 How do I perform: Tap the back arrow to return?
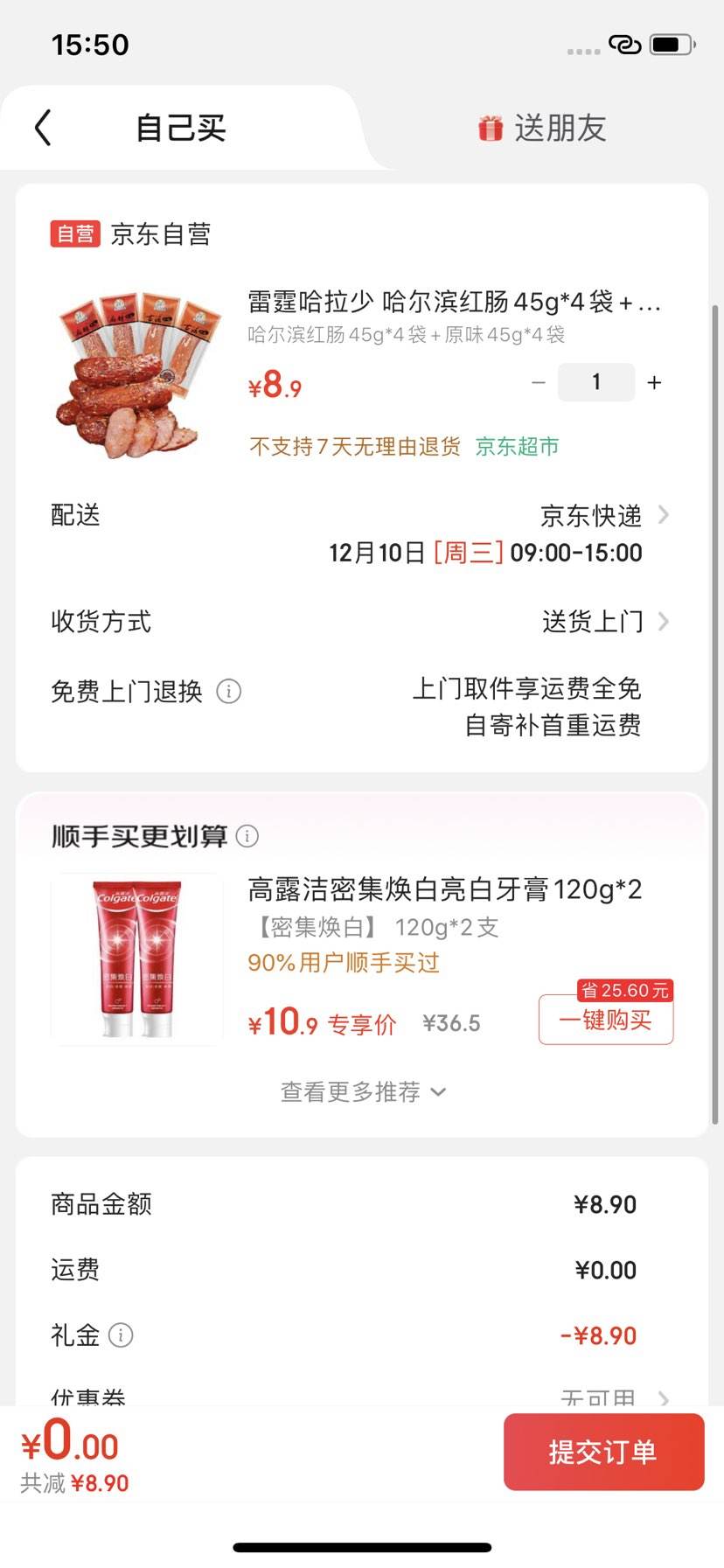click(41, 127)
